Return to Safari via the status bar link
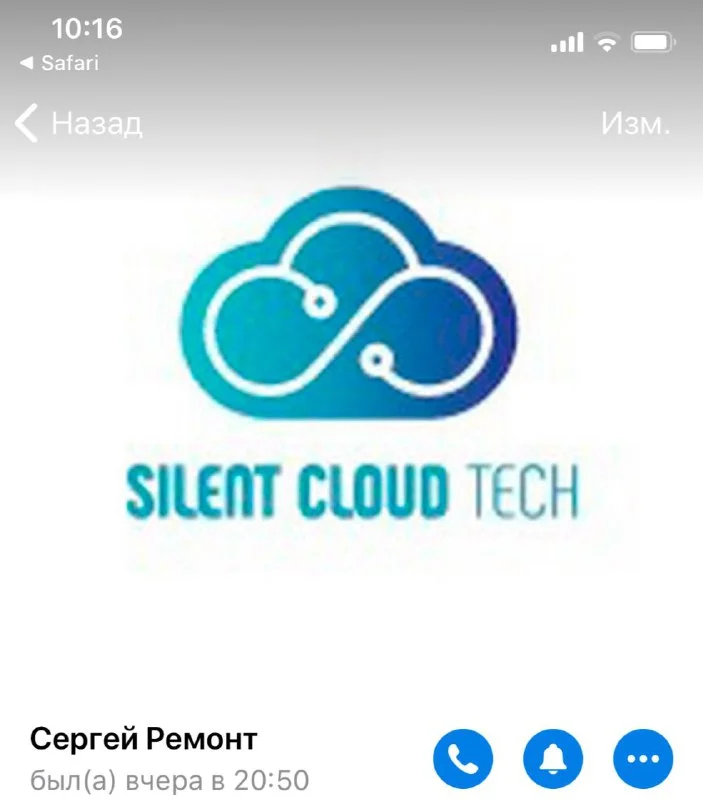This screenshot has height=800, width=703. pyautogui.click(x=60, y=63)
